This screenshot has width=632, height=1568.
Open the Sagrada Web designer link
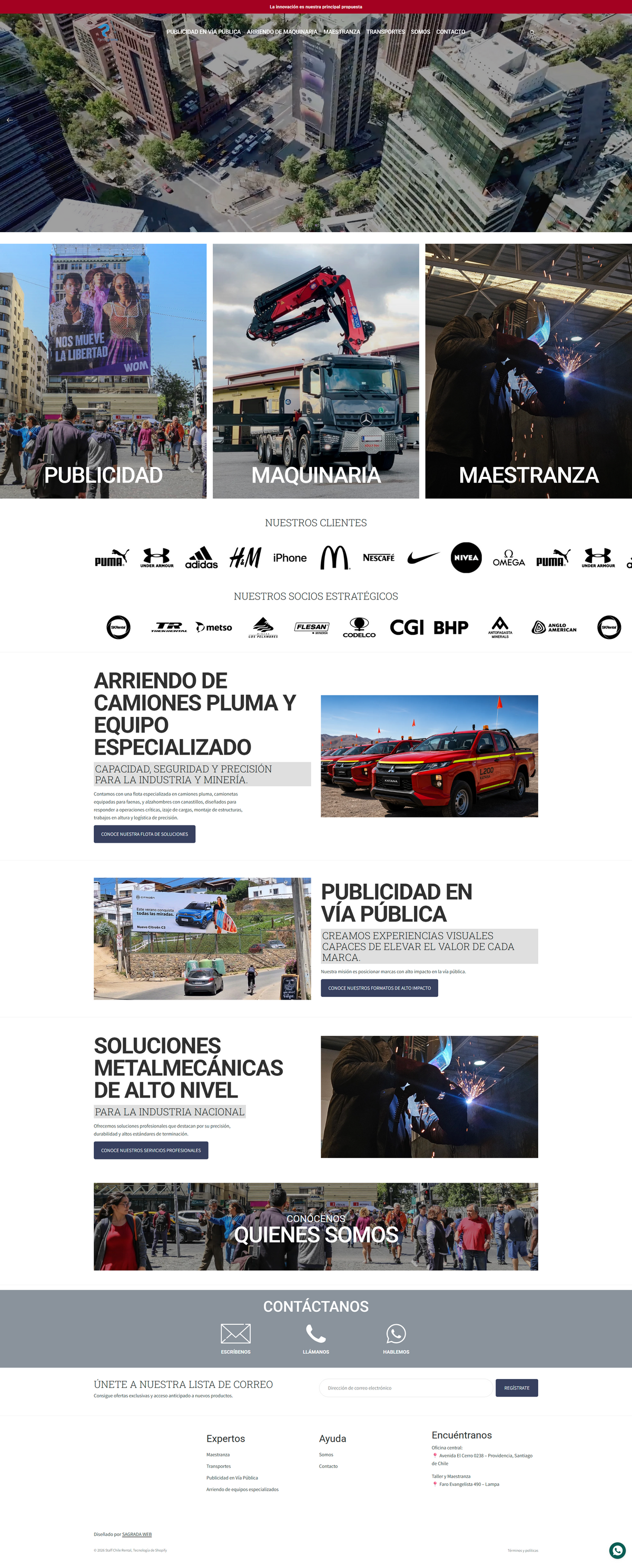(137, 1534)
